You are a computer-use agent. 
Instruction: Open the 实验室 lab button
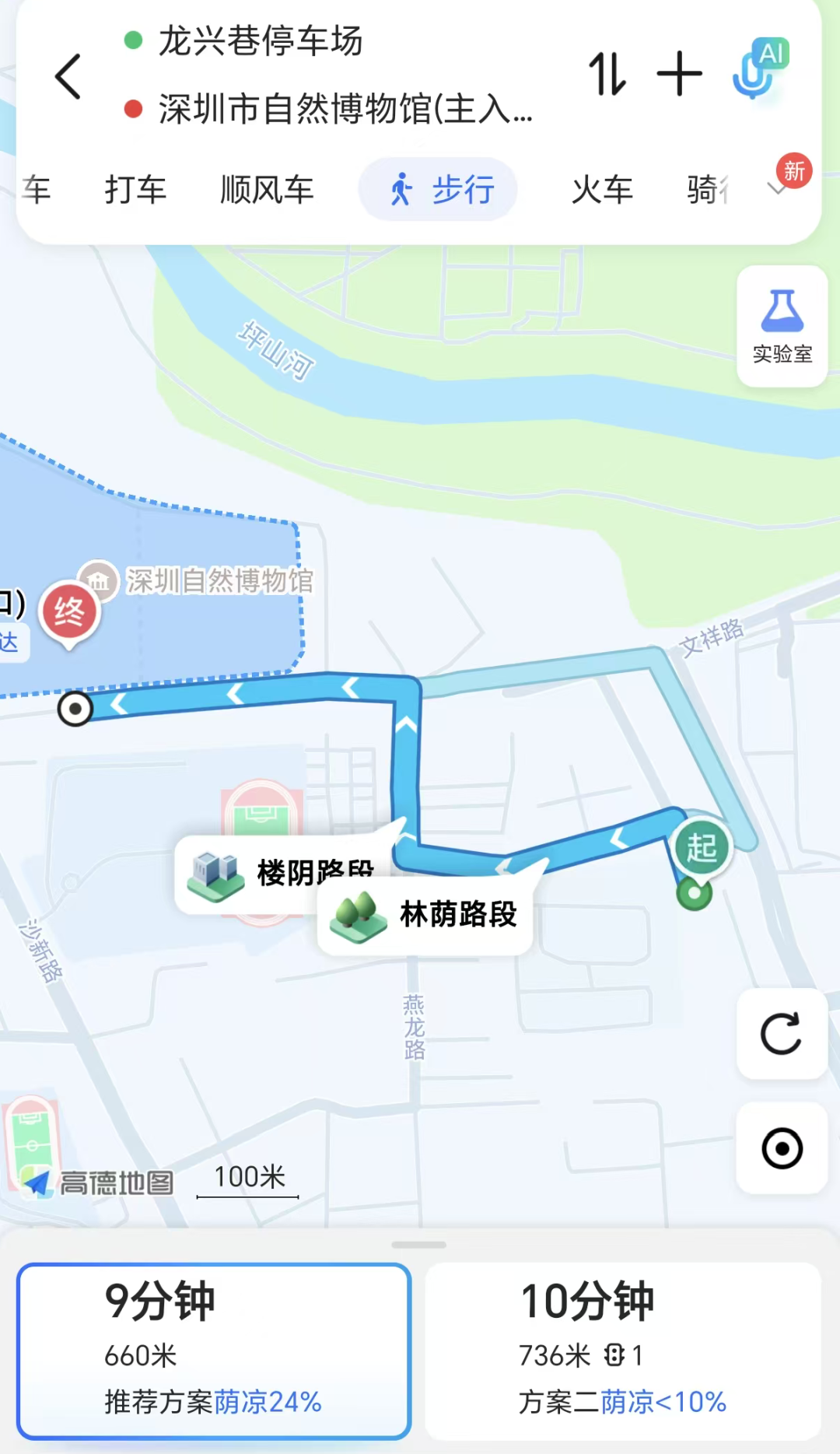coord(782,326)
